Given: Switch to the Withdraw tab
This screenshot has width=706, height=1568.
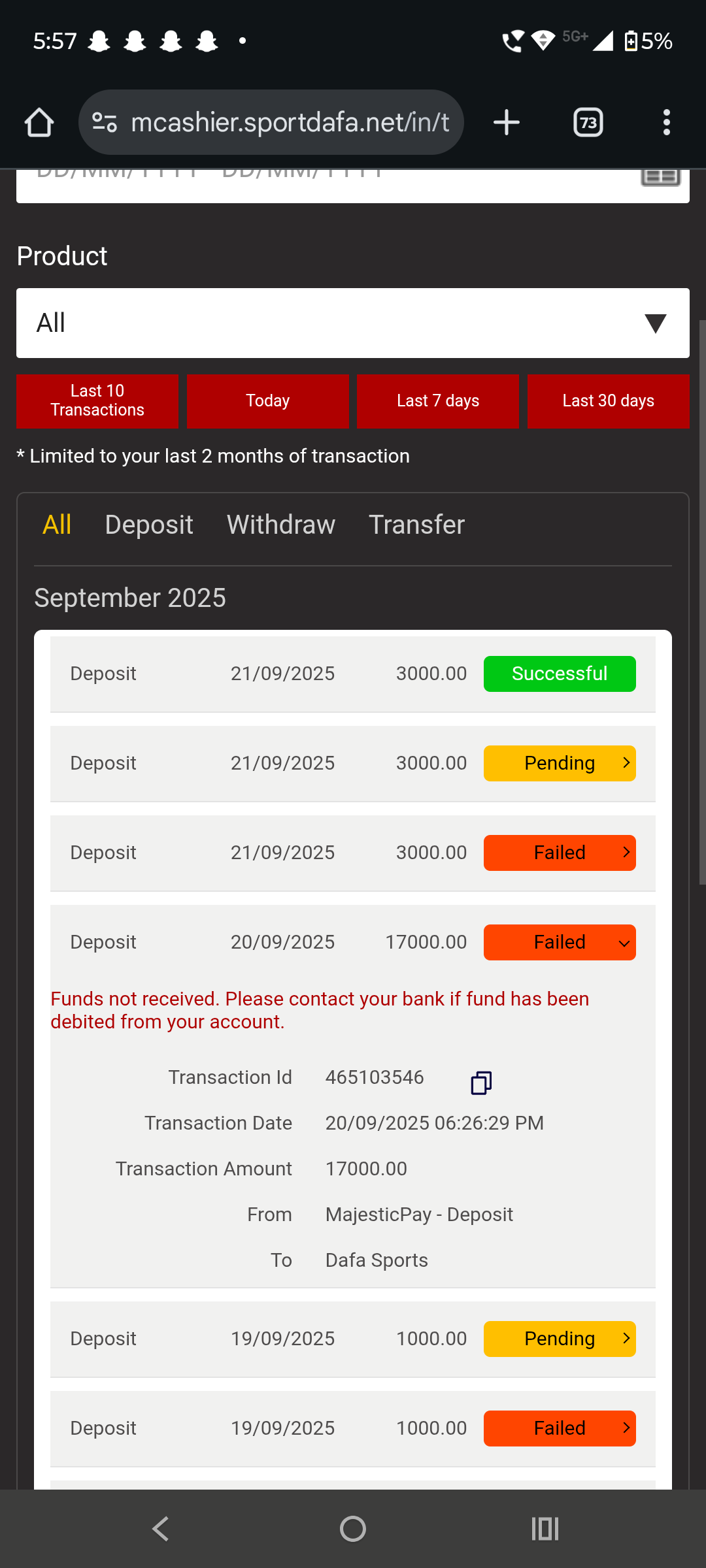Looking at the screenshot, I should [280, 525].
